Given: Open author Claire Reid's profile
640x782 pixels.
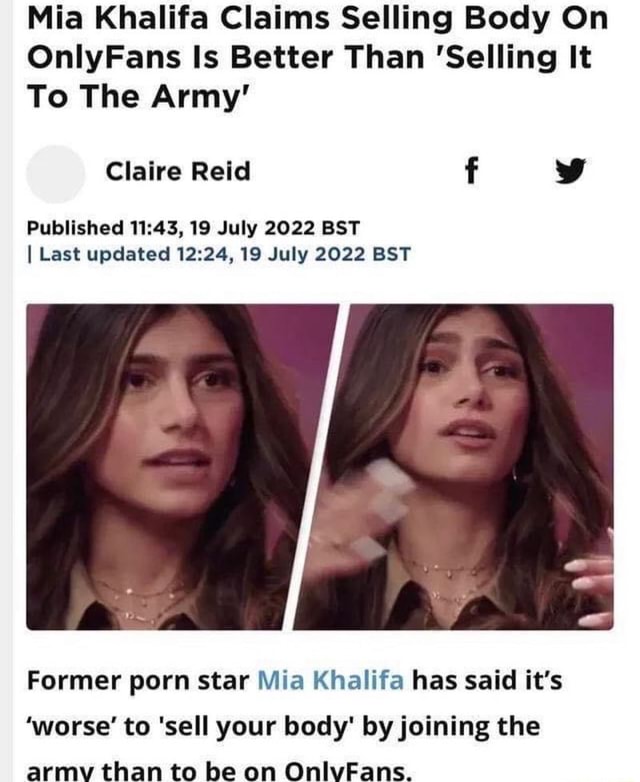Looking at the screenshot, I should click(x=178, y=172).
